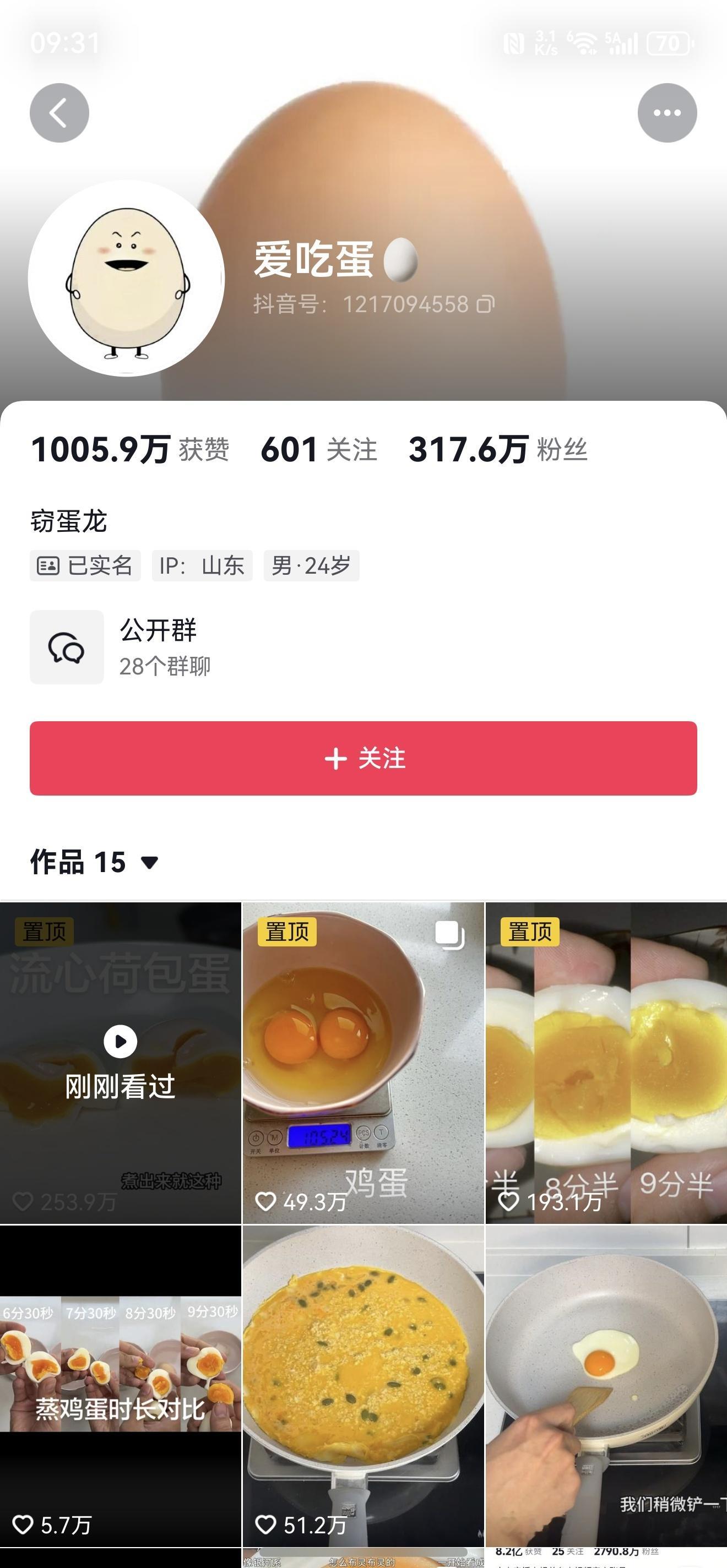This screenshot has height=1568, width=727.
Task: Select the 已实名 verification badge
Action: point(85,565)
